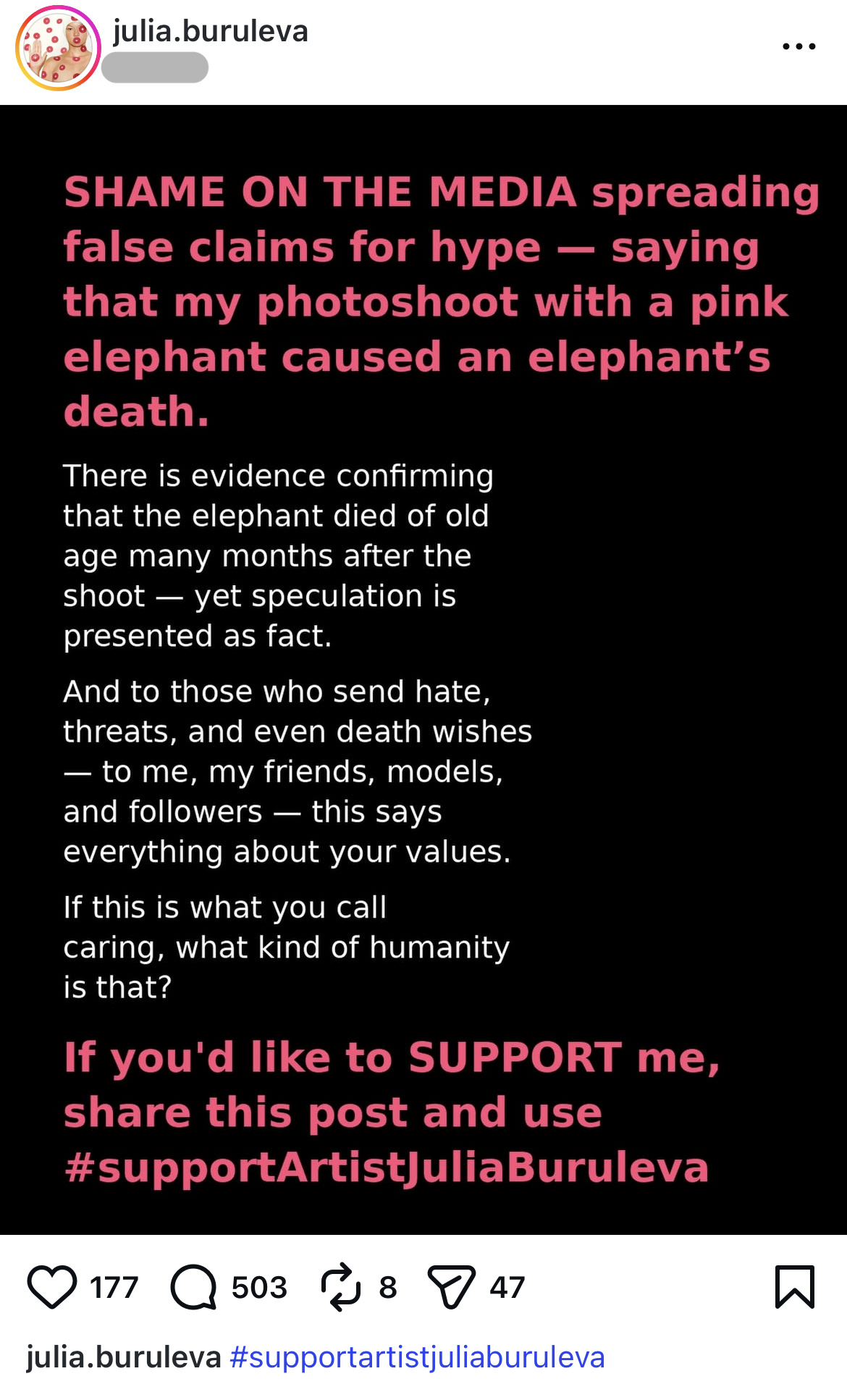Open the three-dot post options menu
847x1400 pixels.
click(x=798, y=46)
